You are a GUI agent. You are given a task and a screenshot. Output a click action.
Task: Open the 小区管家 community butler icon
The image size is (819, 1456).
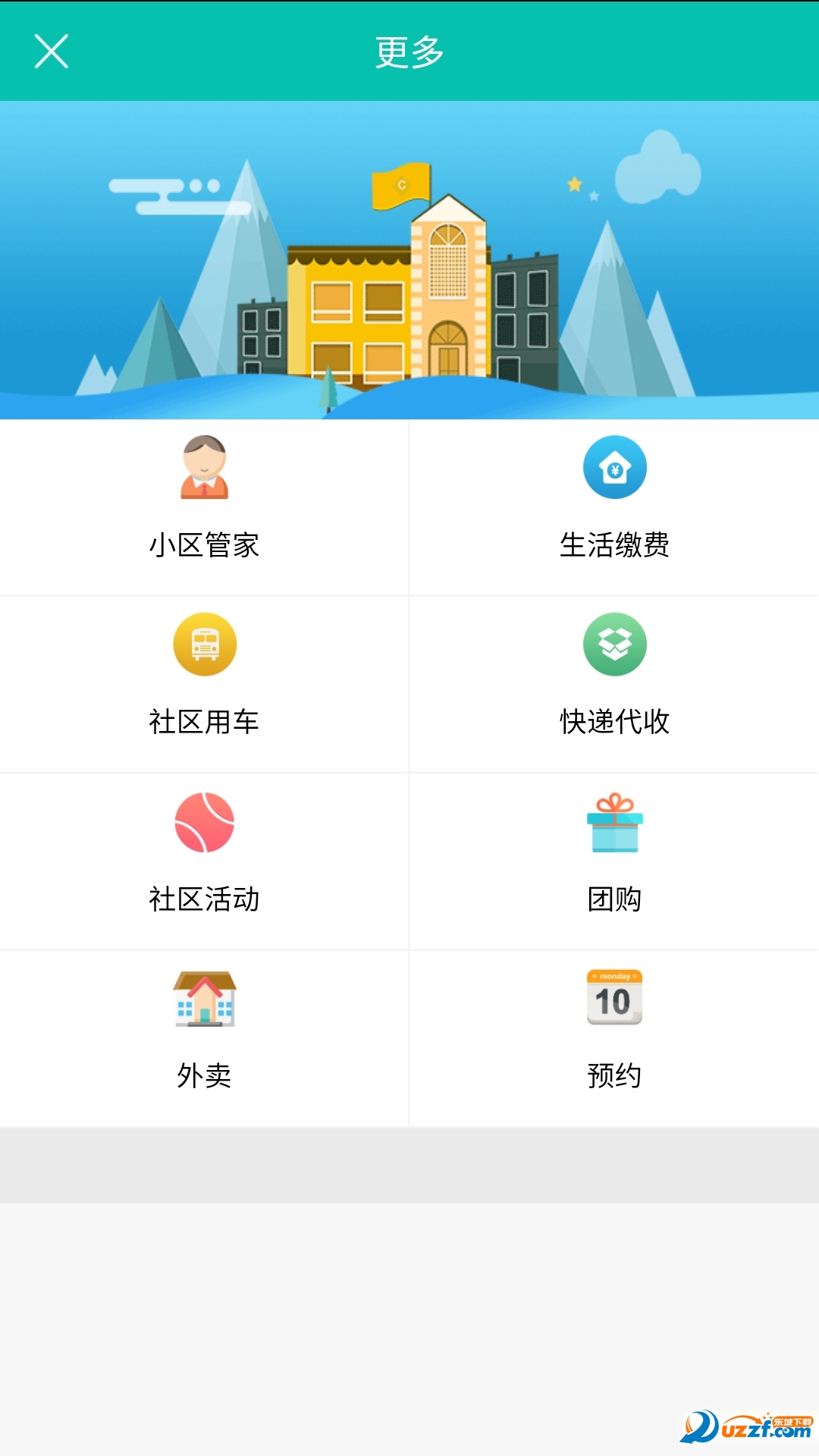click(x=203, y=468)
